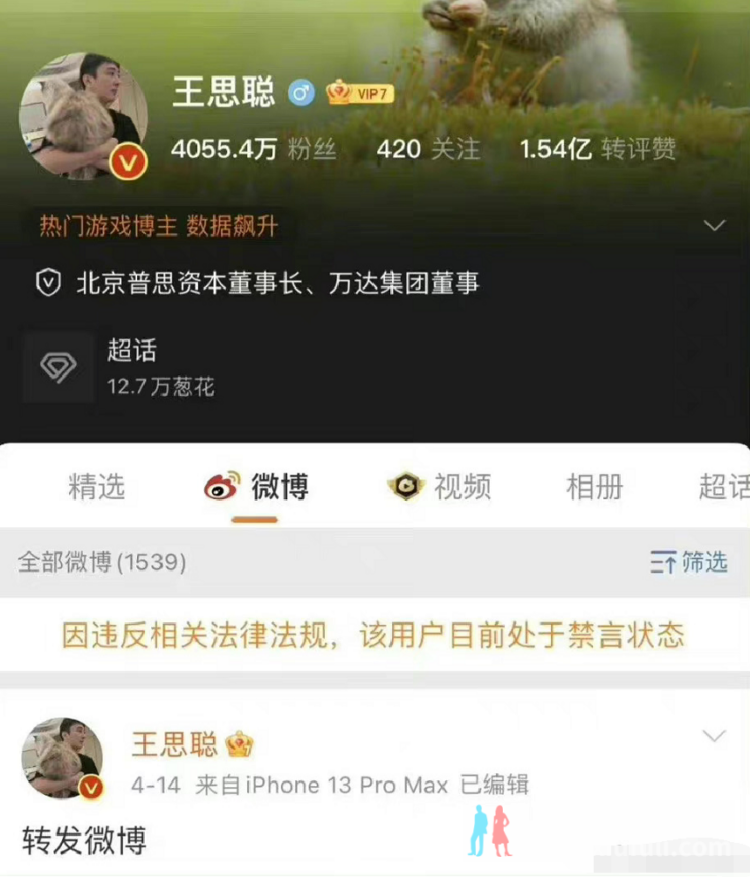
Task: Open the dropdown arrow on the post
Action: point(714,737)
